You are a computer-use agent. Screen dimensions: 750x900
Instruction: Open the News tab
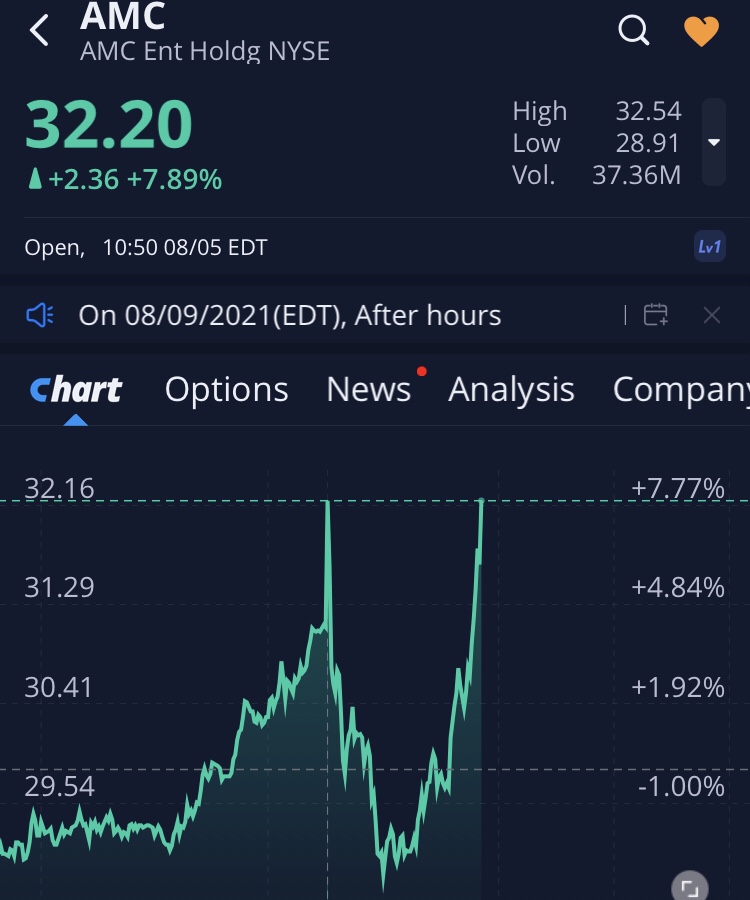pos(369,389)
